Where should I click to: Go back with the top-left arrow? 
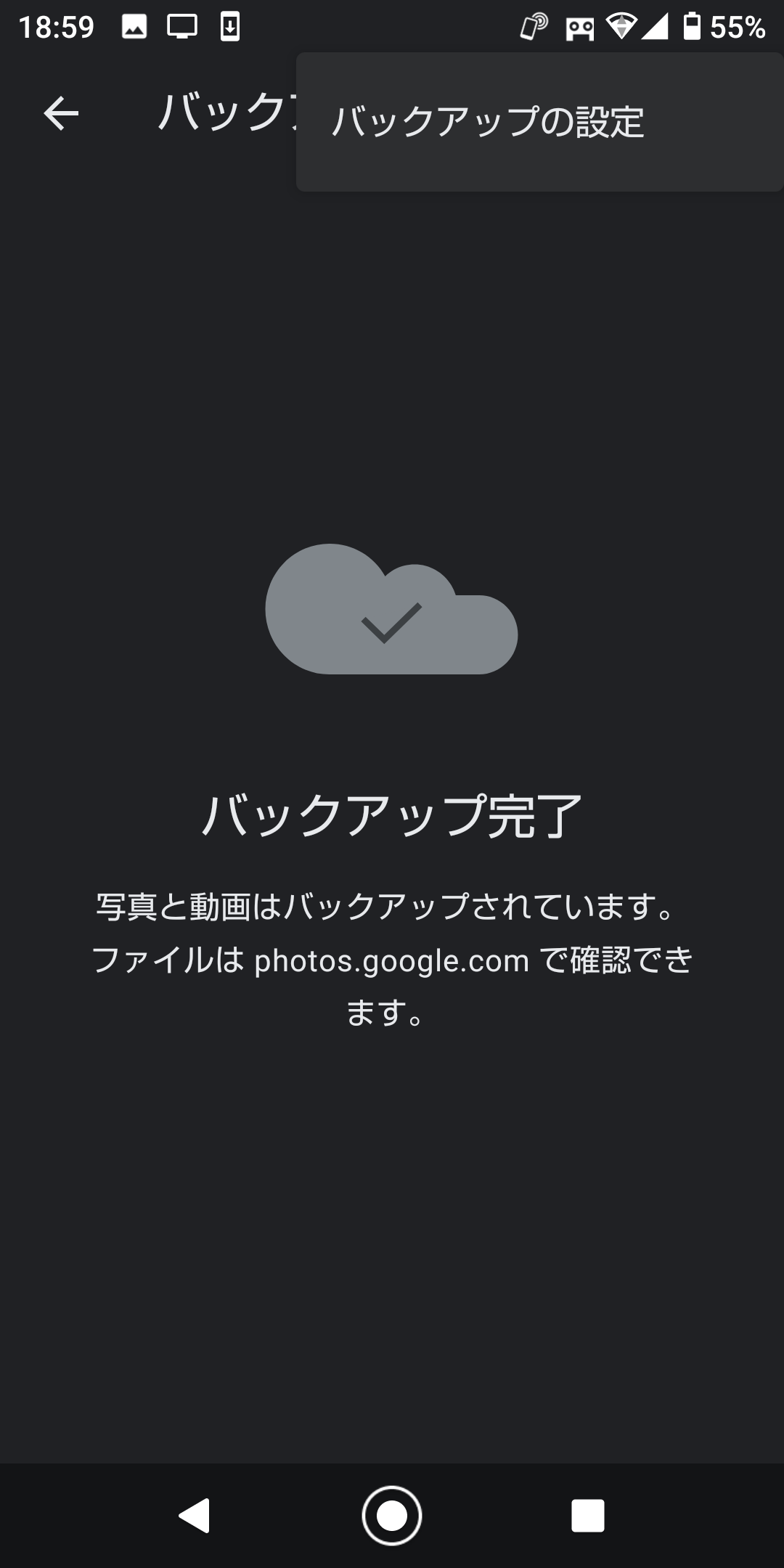pyautogui.click(x=61, y=113)
